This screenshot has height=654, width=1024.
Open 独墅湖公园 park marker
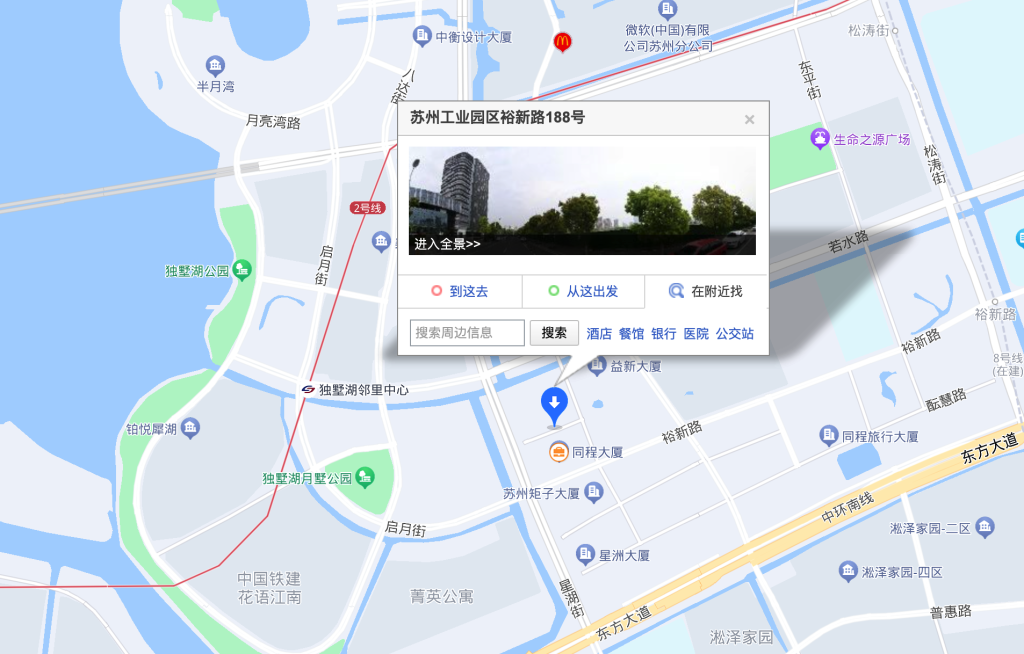(x=241, y=270)
